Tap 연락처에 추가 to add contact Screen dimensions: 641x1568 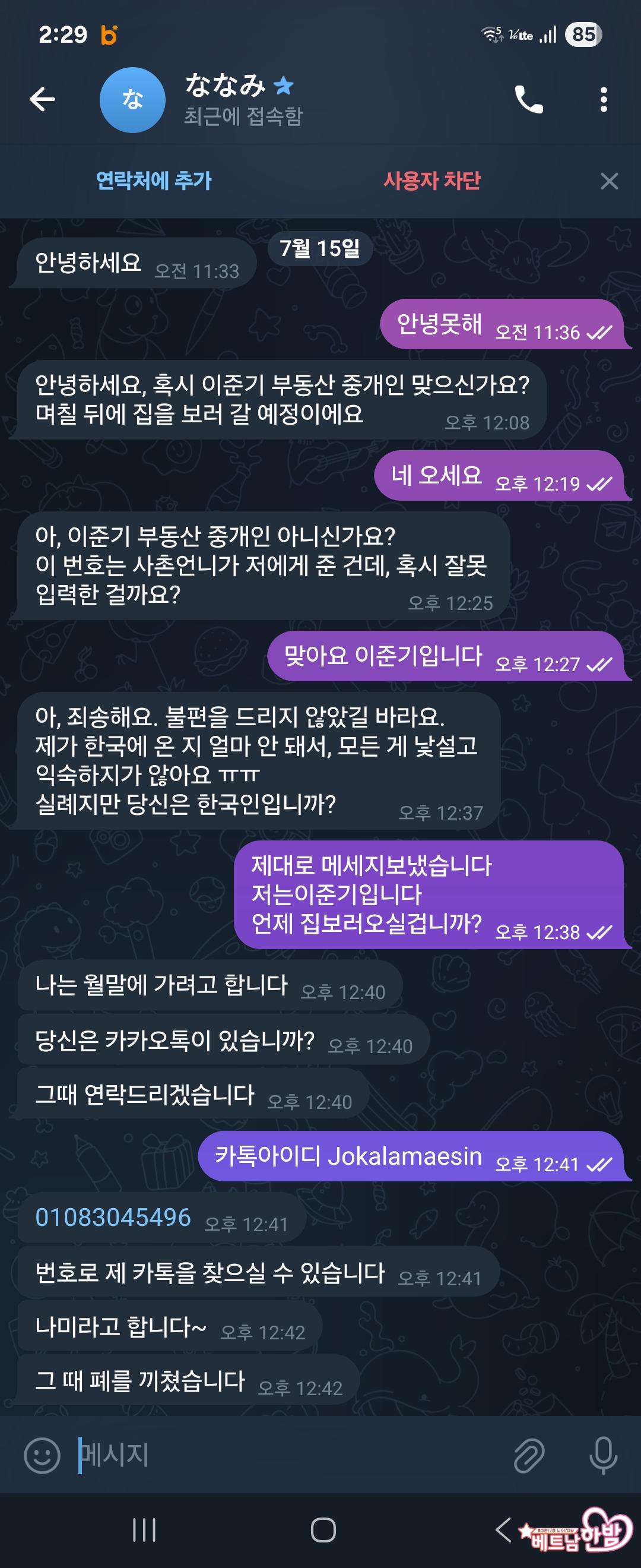click(x=154, y=181)
